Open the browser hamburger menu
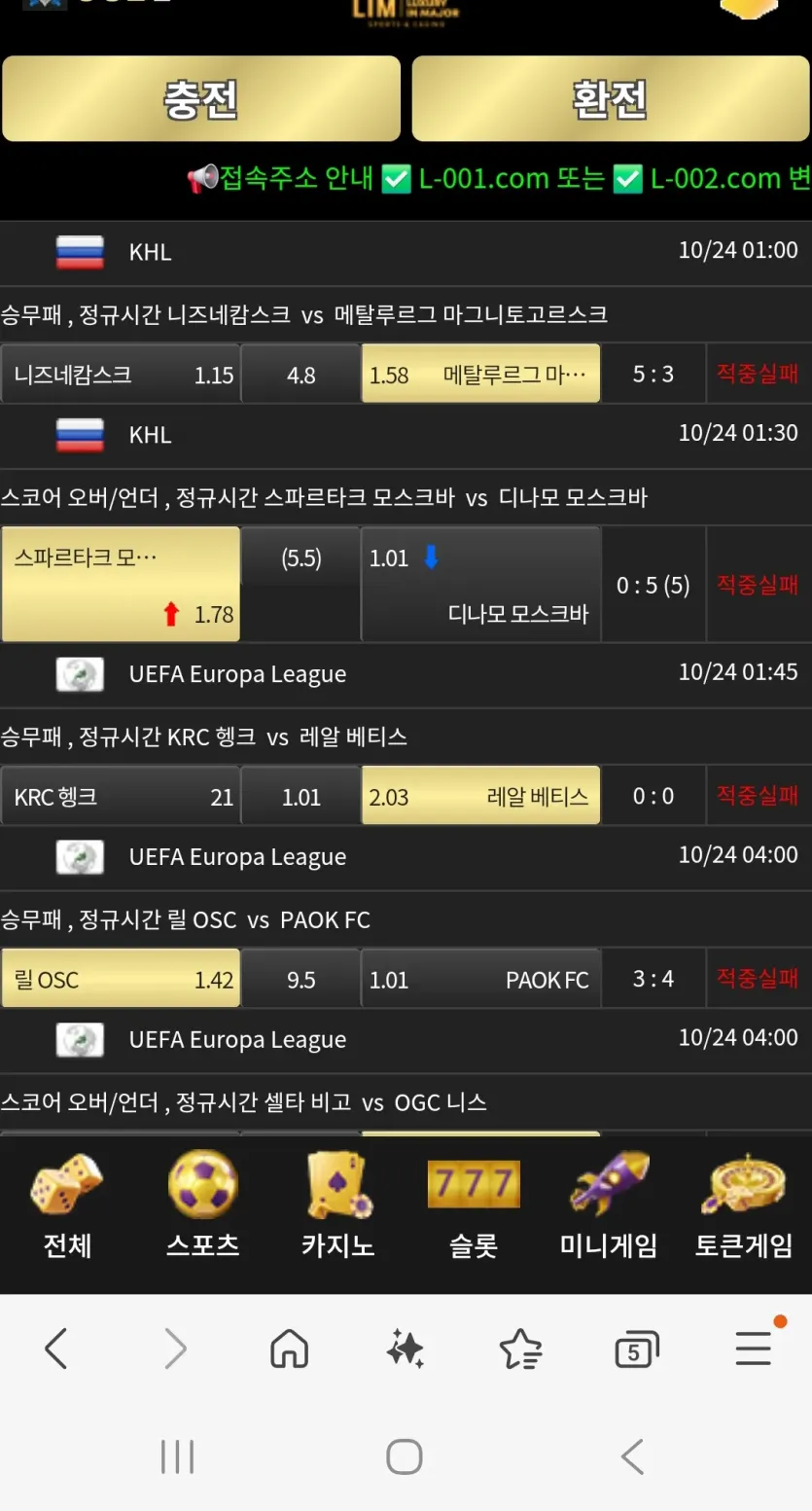812x1511 pixels. (x=754, y=1349)
